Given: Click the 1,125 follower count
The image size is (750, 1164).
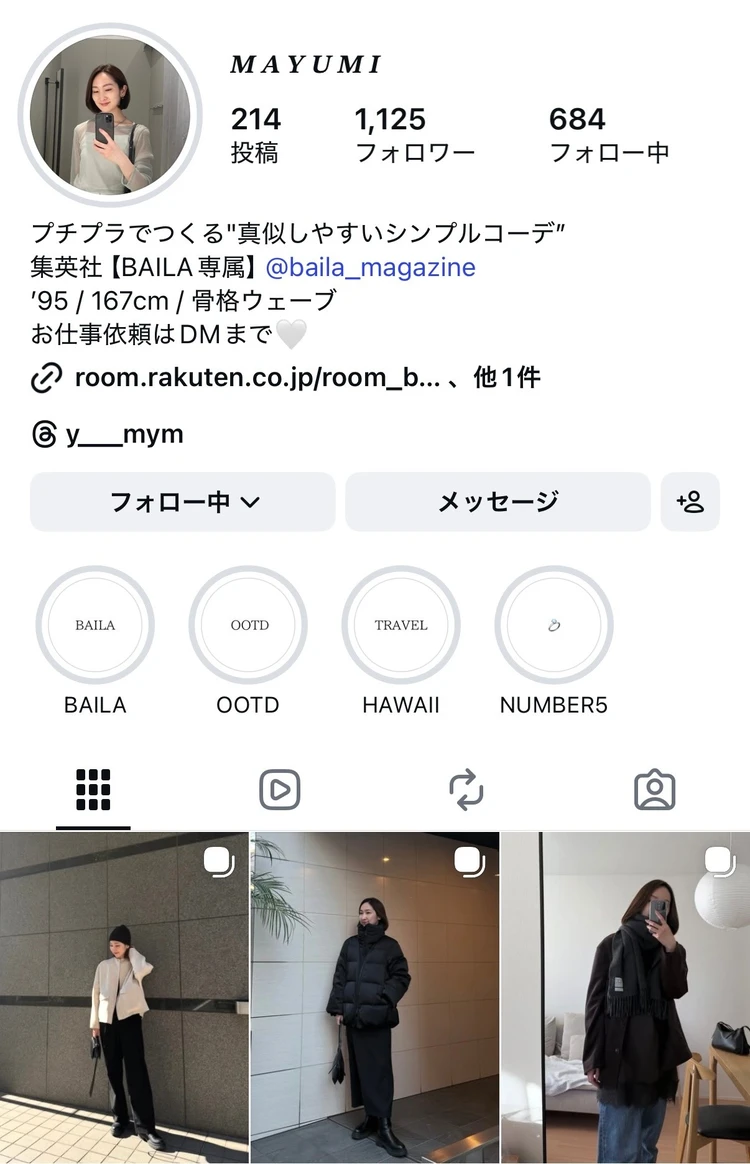Looking at the screenshot, I should 391,132.
